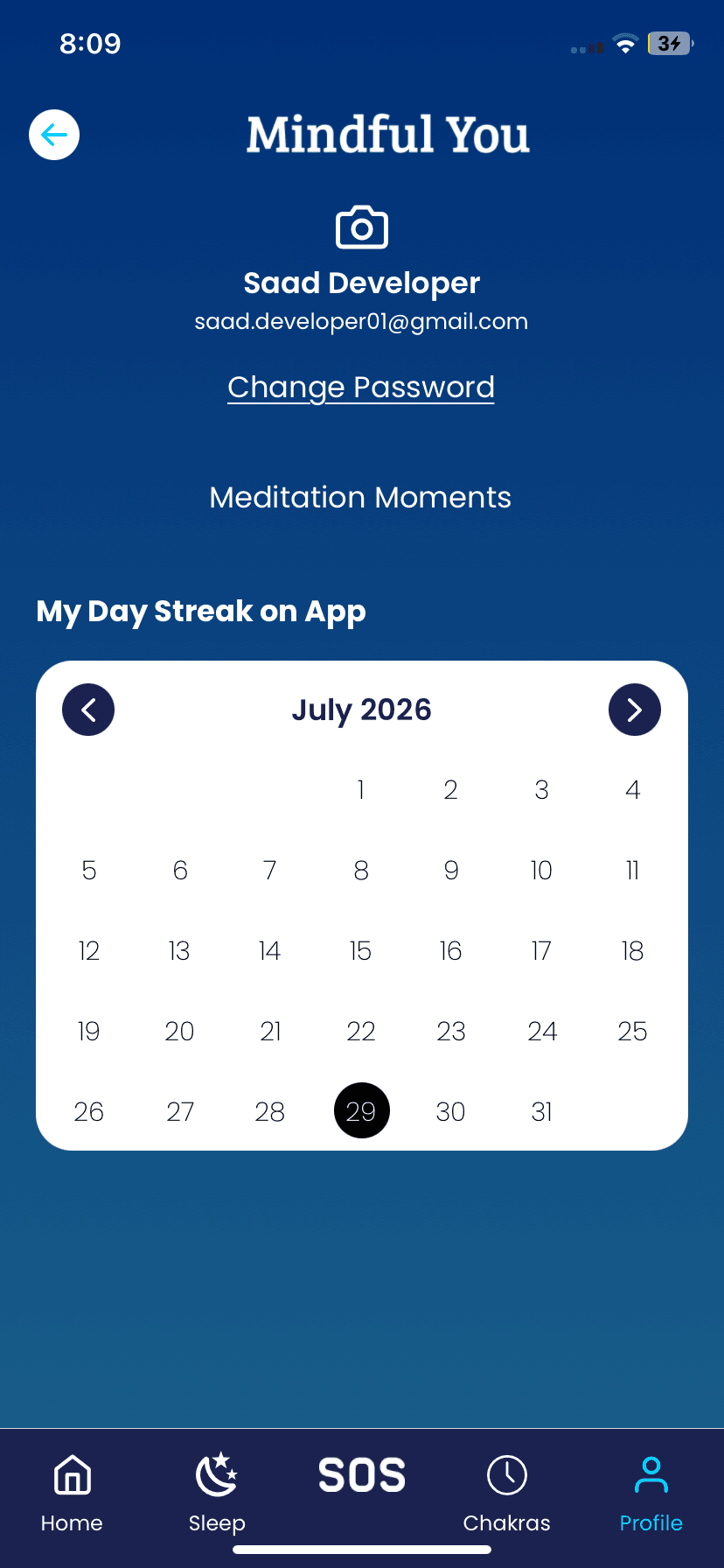Open the Profile tab
This screenshot has width=724, height=1568.
[x=651, y=1493]
